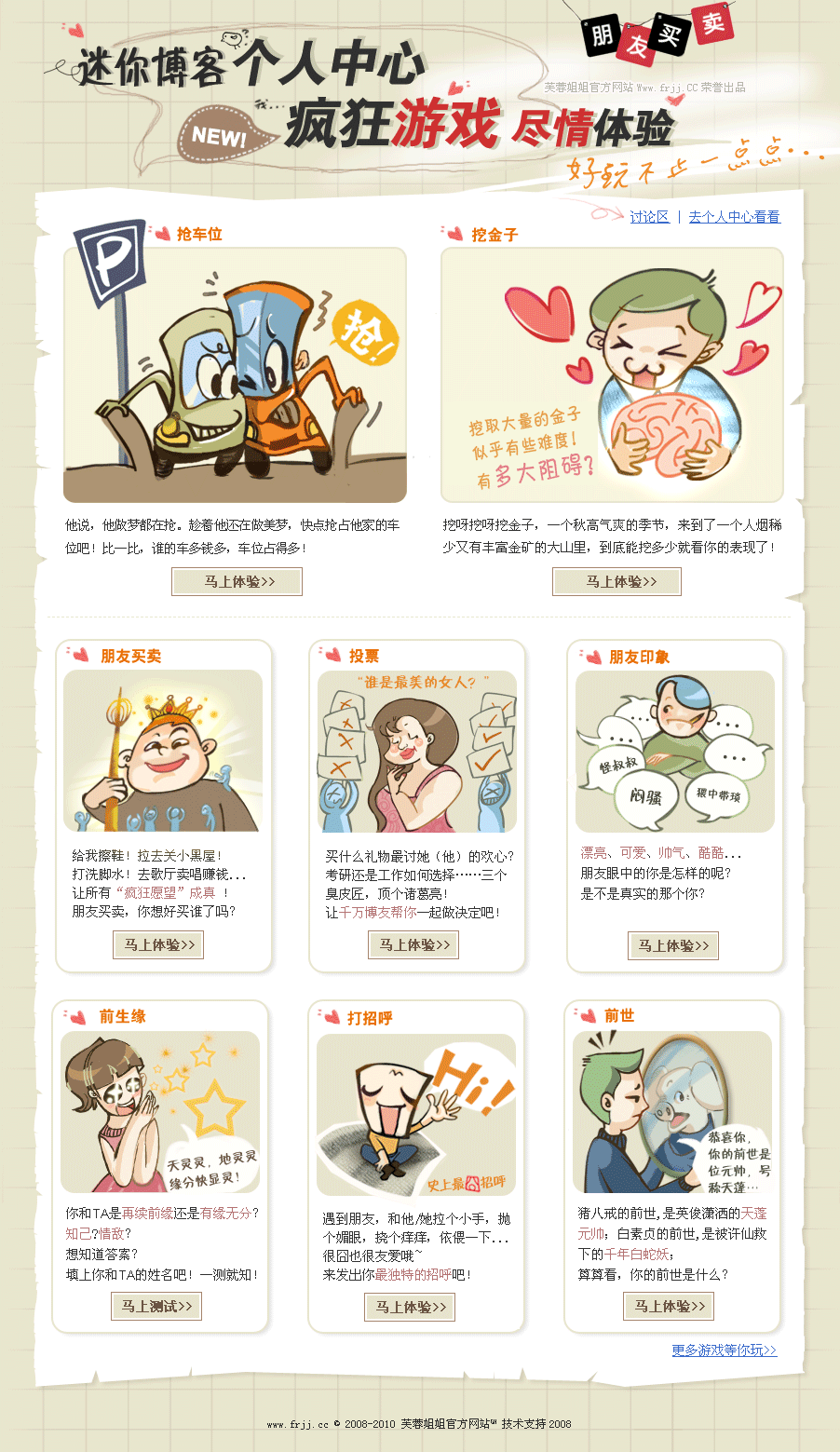This screenshot has width=840, height=1452.
Task: Tap 马上体验 in the 打招呼 card
Action: tap(410, 1308)
